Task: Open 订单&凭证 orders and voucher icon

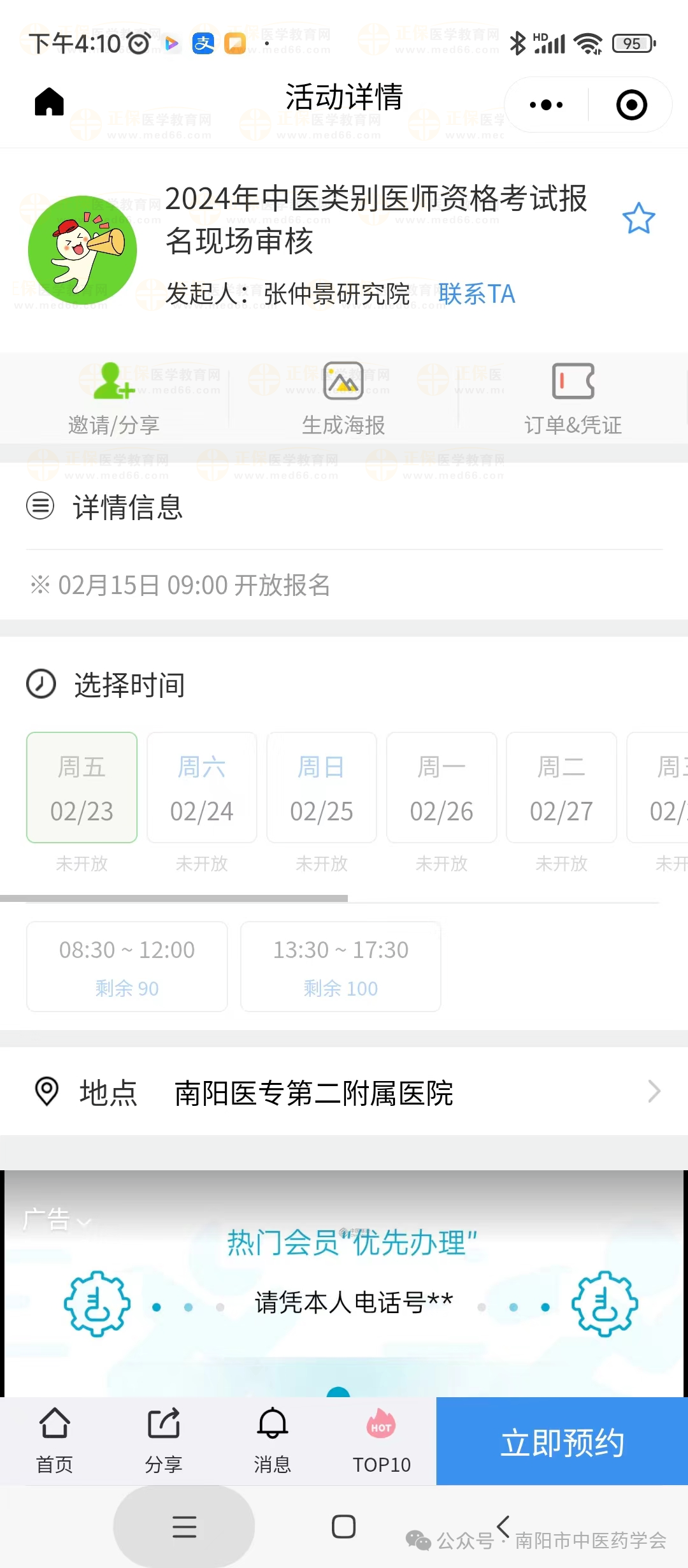Action: 572,381
